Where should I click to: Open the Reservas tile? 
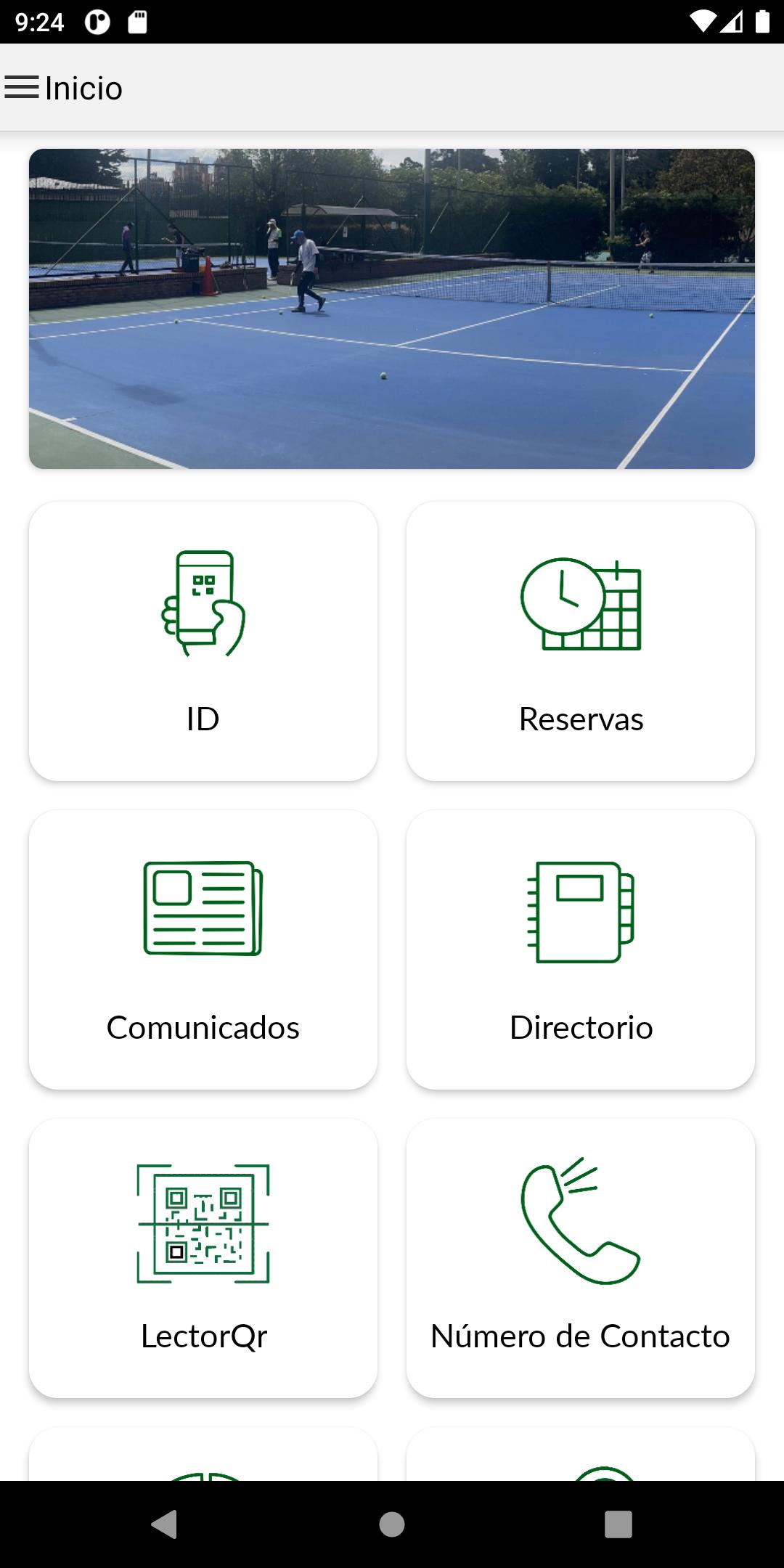click(x=581, y=641)
